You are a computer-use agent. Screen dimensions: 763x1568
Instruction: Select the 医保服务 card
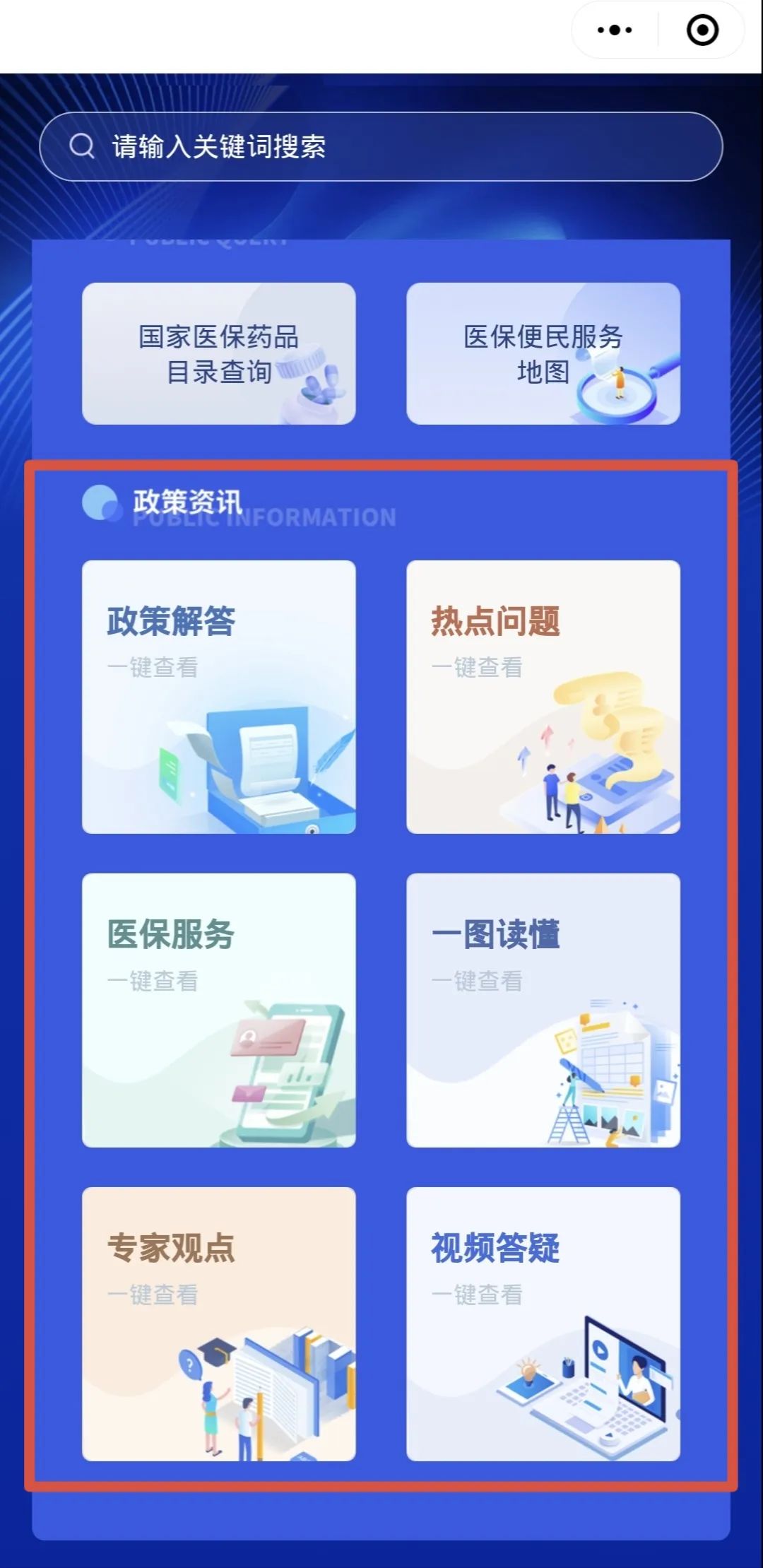pyautogui.click(x=219, y=1010)
